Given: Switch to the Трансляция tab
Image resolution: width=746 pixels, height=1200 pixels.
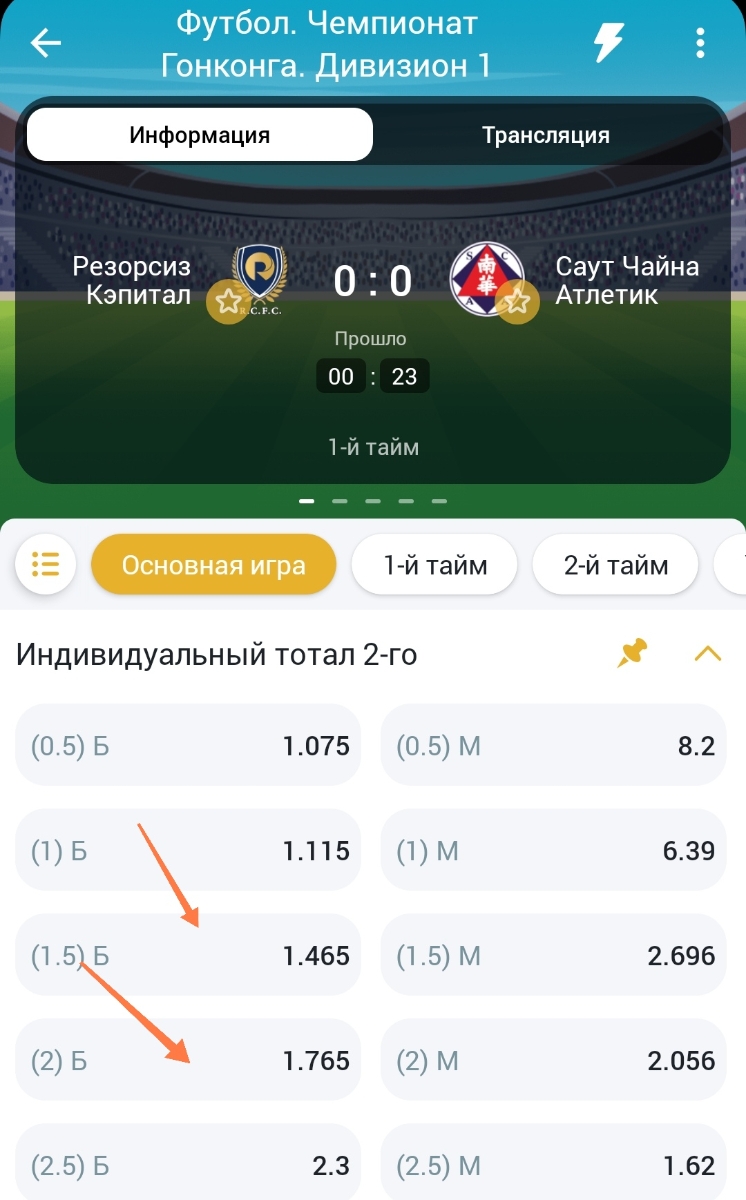Looking at the screenshot, I should pos(546,135).
